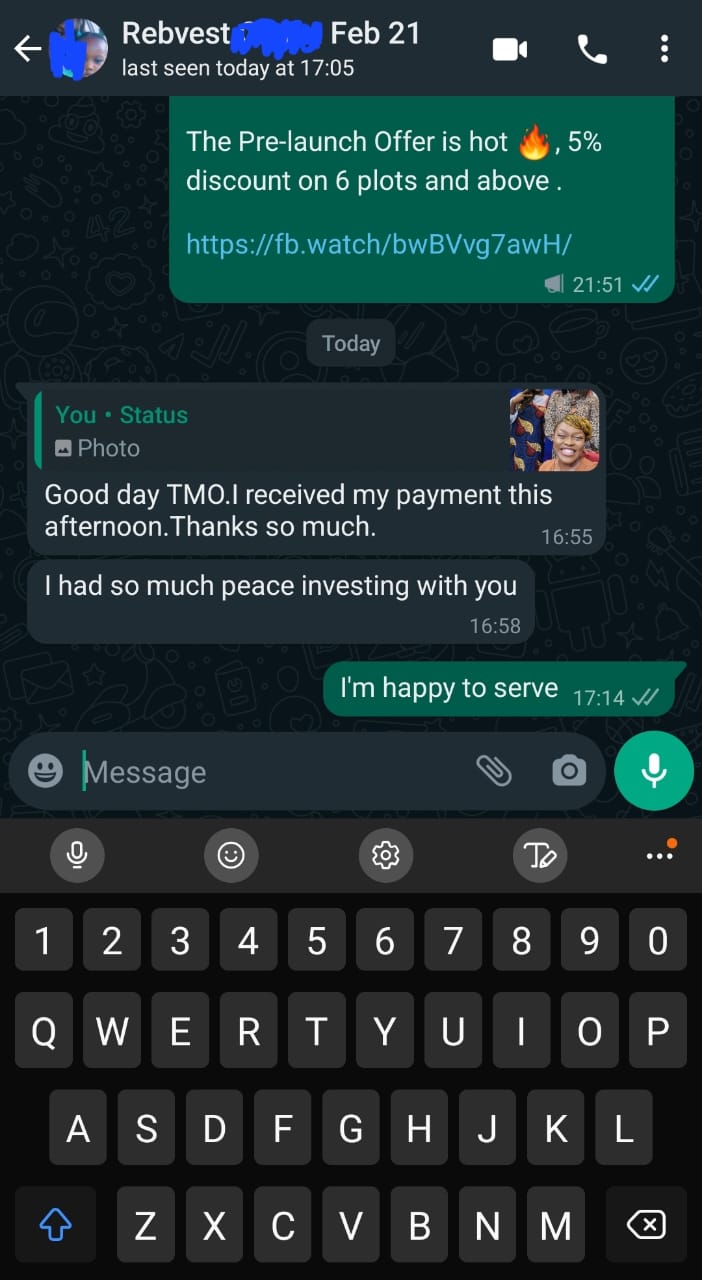702x1280 pixels.
Task: Attach a file with the paperclip
Action: (x=494, y=771)
